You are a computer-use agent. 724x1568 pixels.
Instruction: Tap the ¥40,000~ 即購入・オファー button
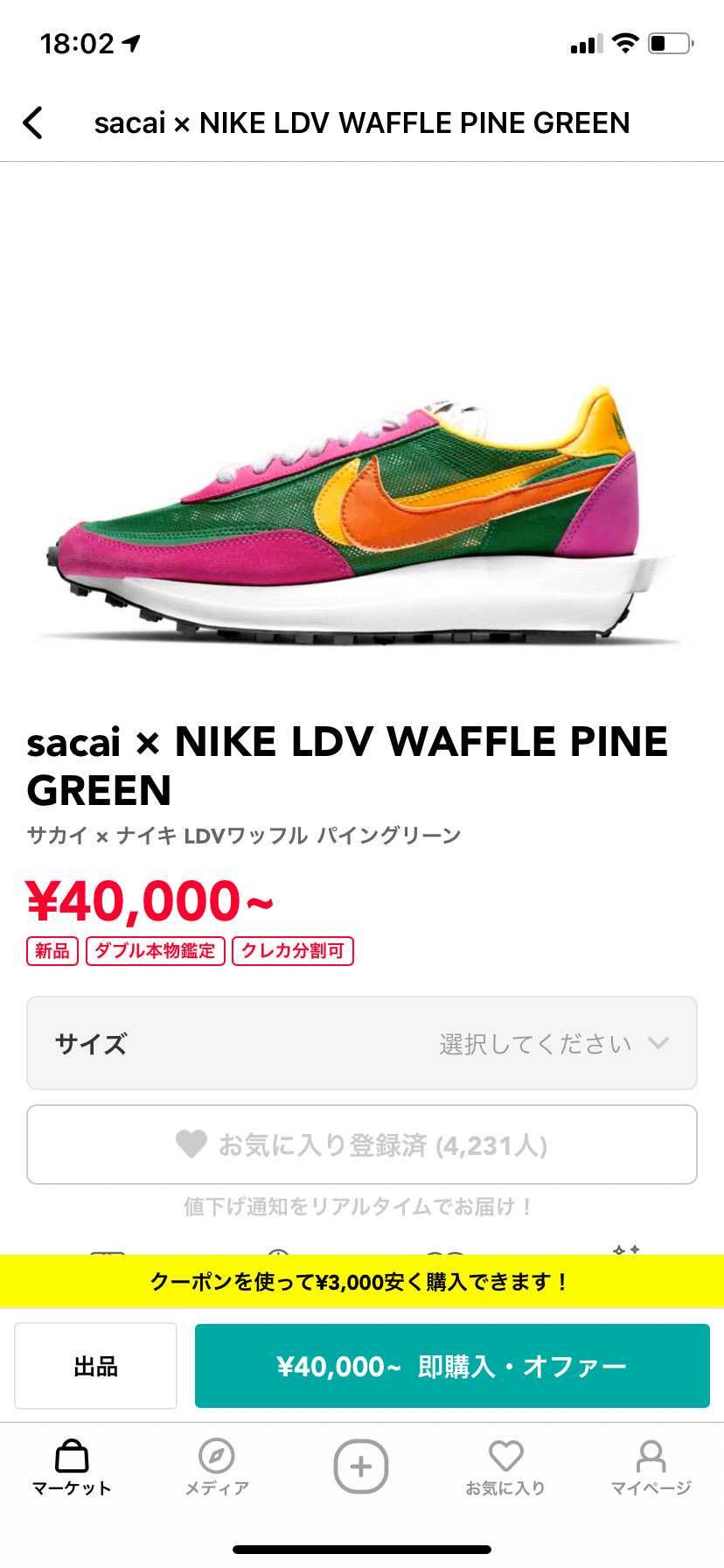click(453, 1366)
